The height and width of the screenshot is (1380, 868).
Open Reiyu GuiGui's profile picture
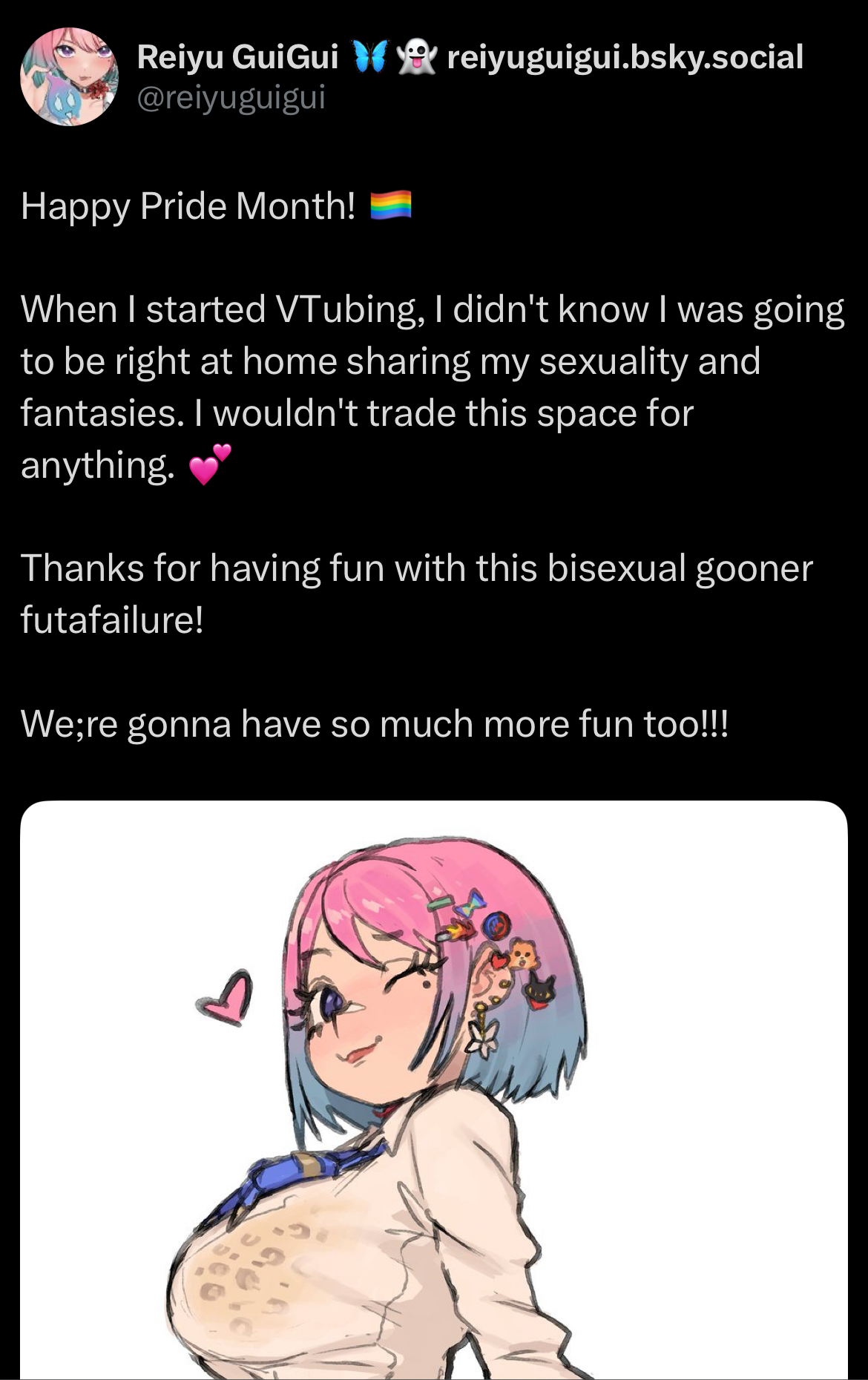[69, 76]
